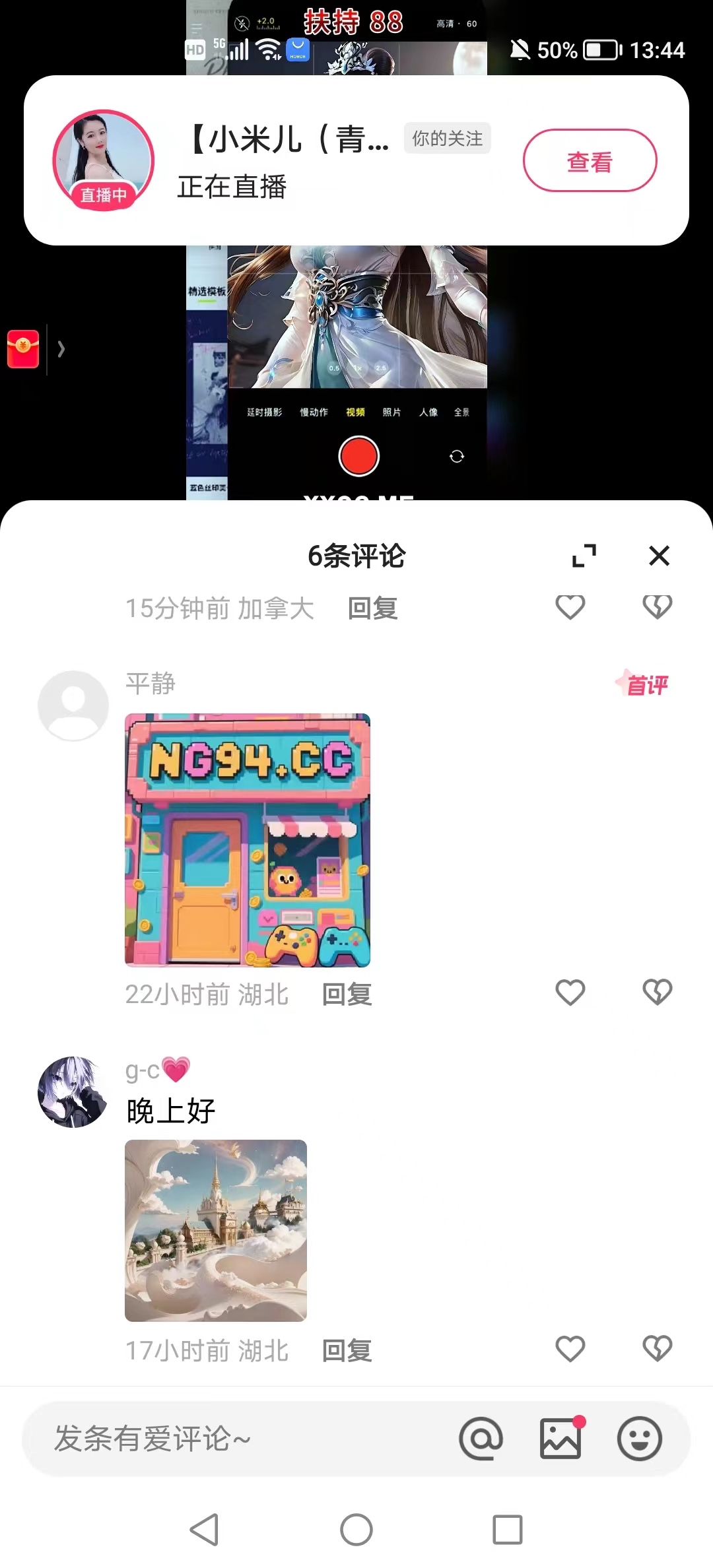Dislike 平静's comment
The image size is (713, 1568).
[657, 992]
